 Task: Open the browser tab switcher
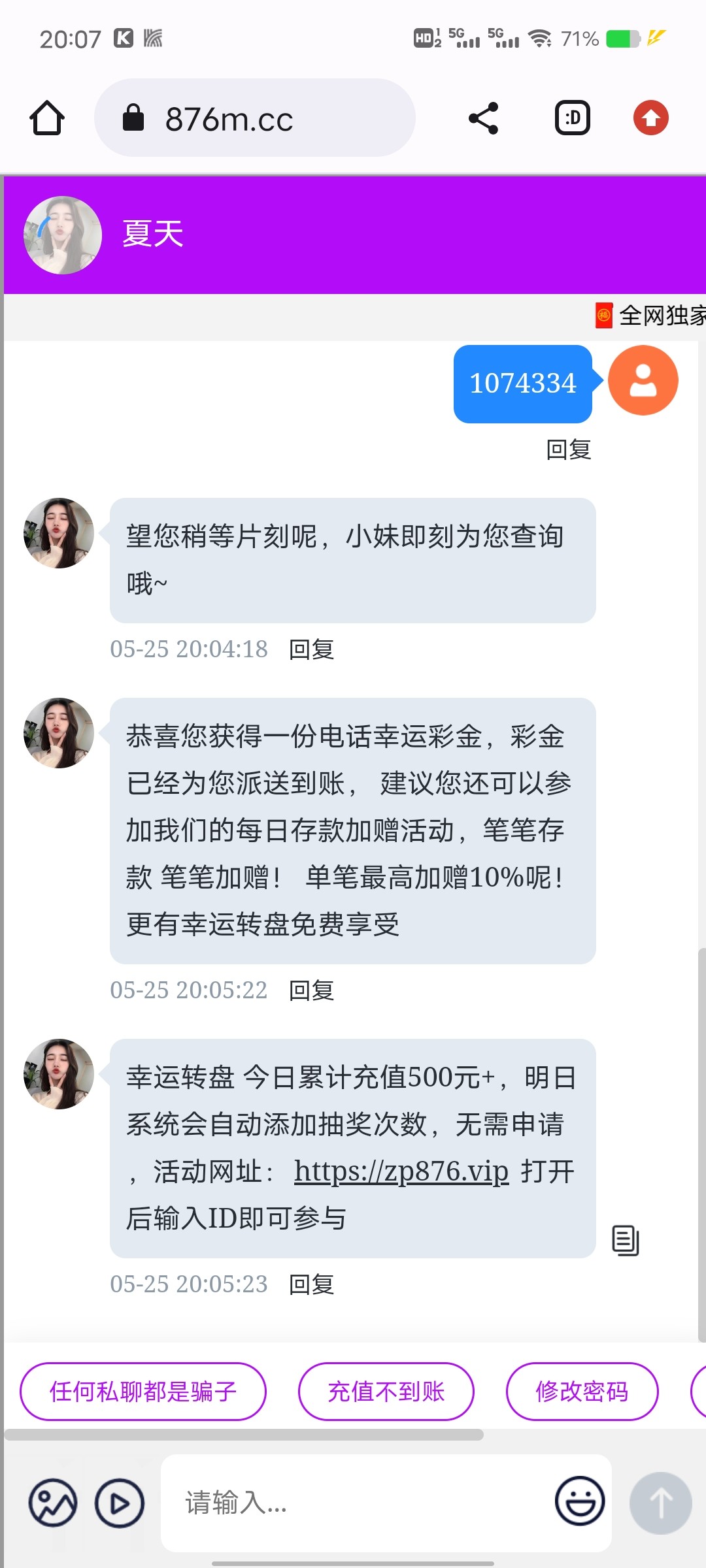[573, 118]
